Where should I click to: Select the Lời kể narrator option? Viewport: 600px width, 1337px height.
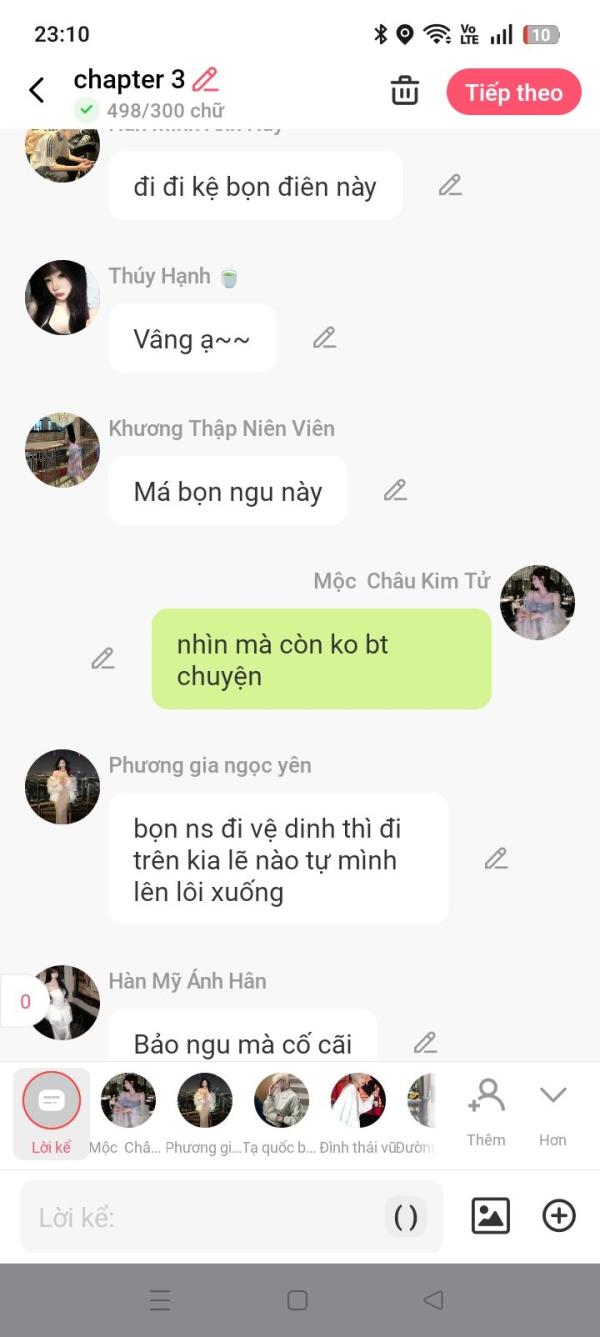(x=51, y=1113)
